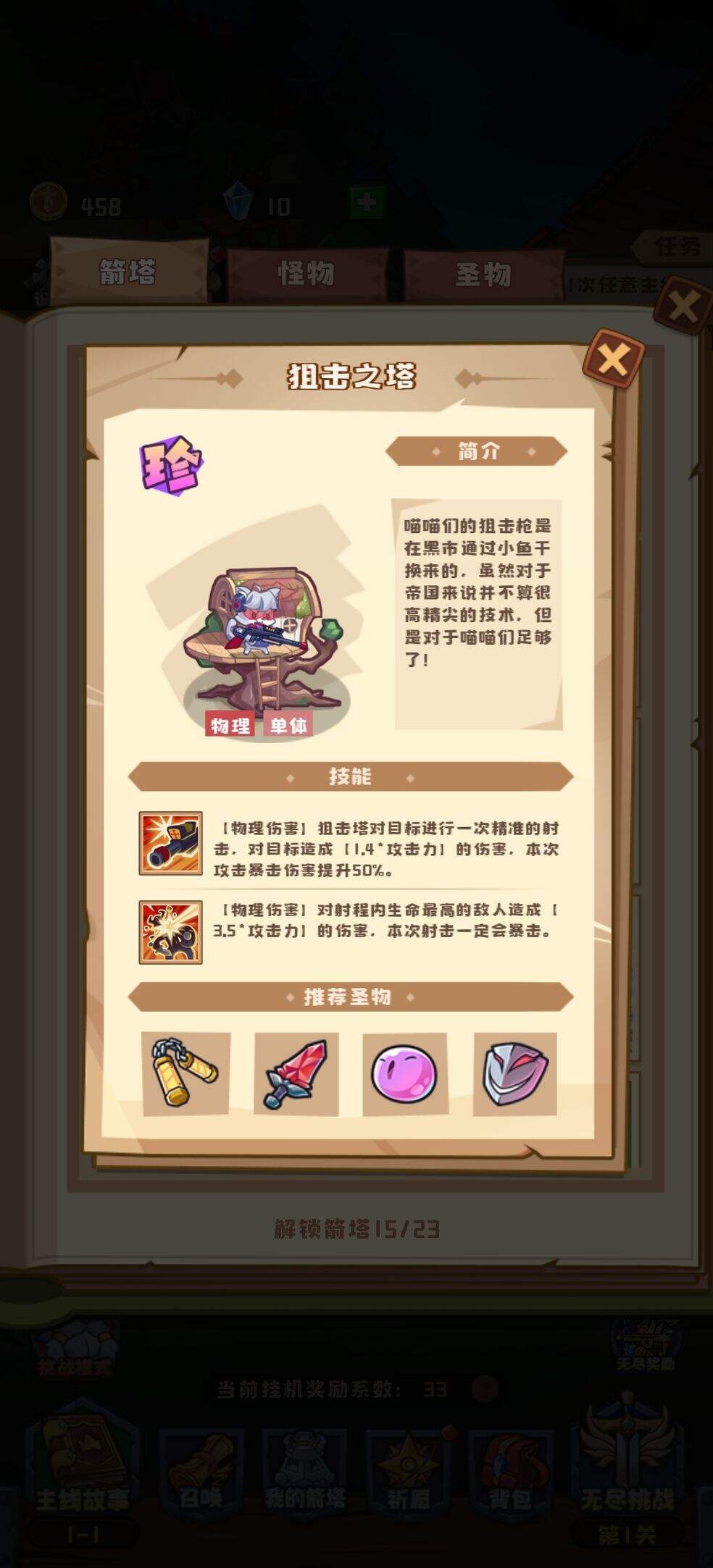Select the pink slime ball relic

(404, 1073)
